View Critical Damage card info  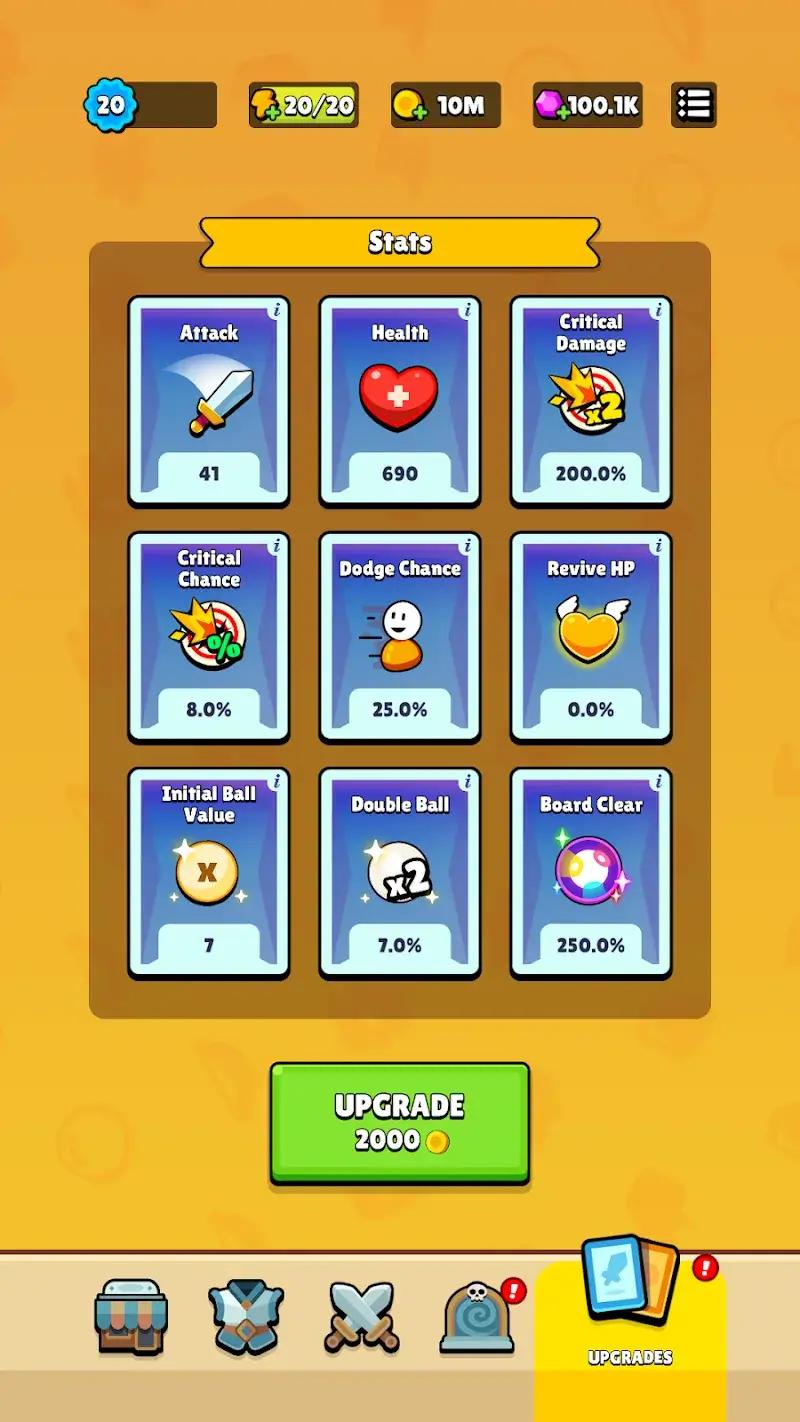657,311
